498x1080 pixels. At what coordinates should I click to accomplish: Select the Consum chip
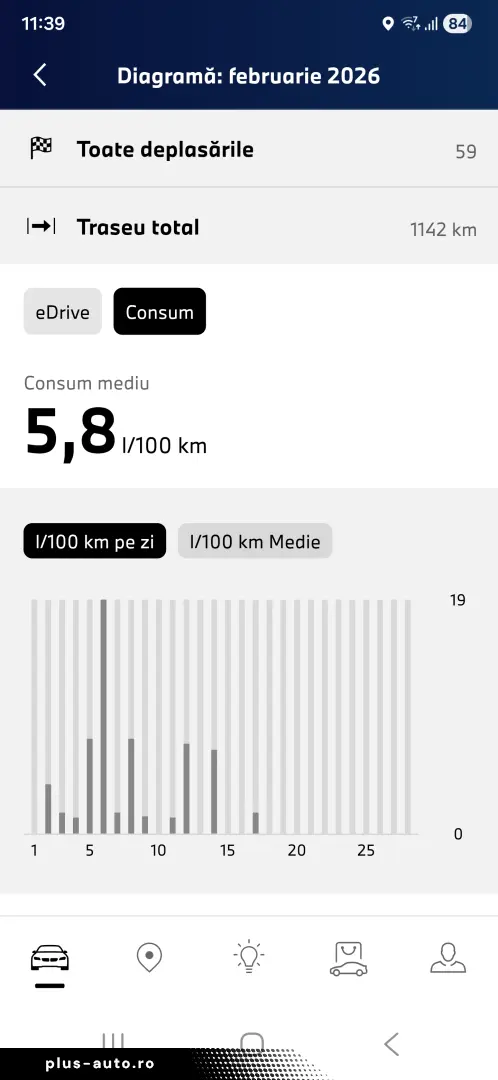click(160, 312)
